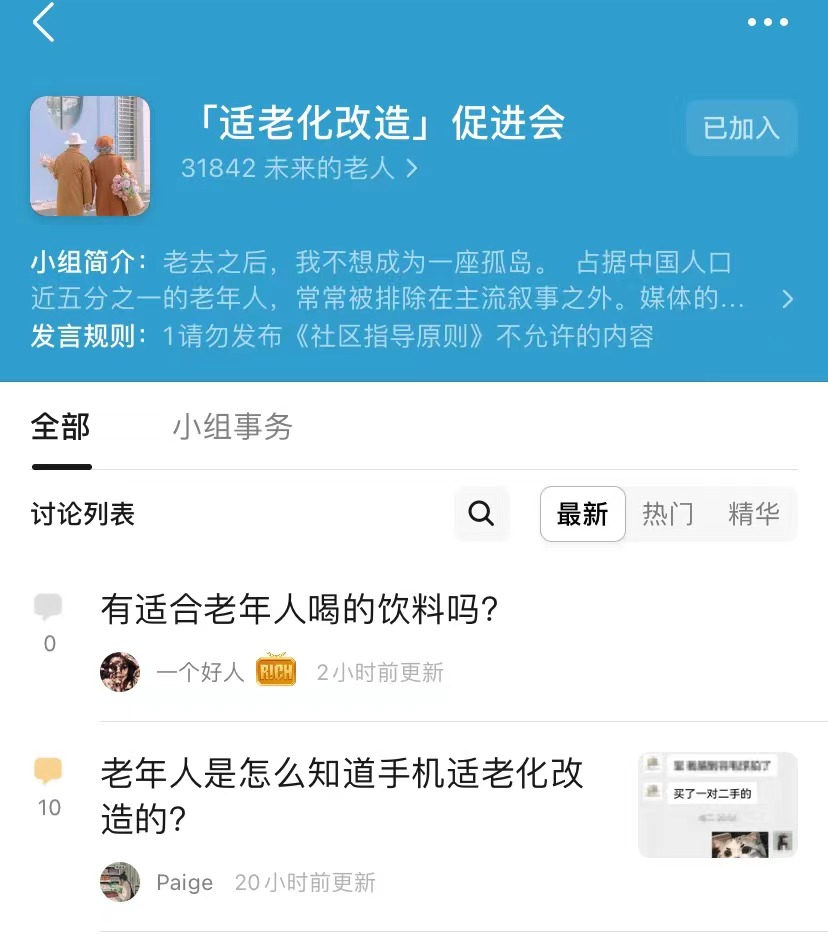Click Paige's profile avatar
The height and width of the screenshot is (941, 828).
[x=120, y=882]
